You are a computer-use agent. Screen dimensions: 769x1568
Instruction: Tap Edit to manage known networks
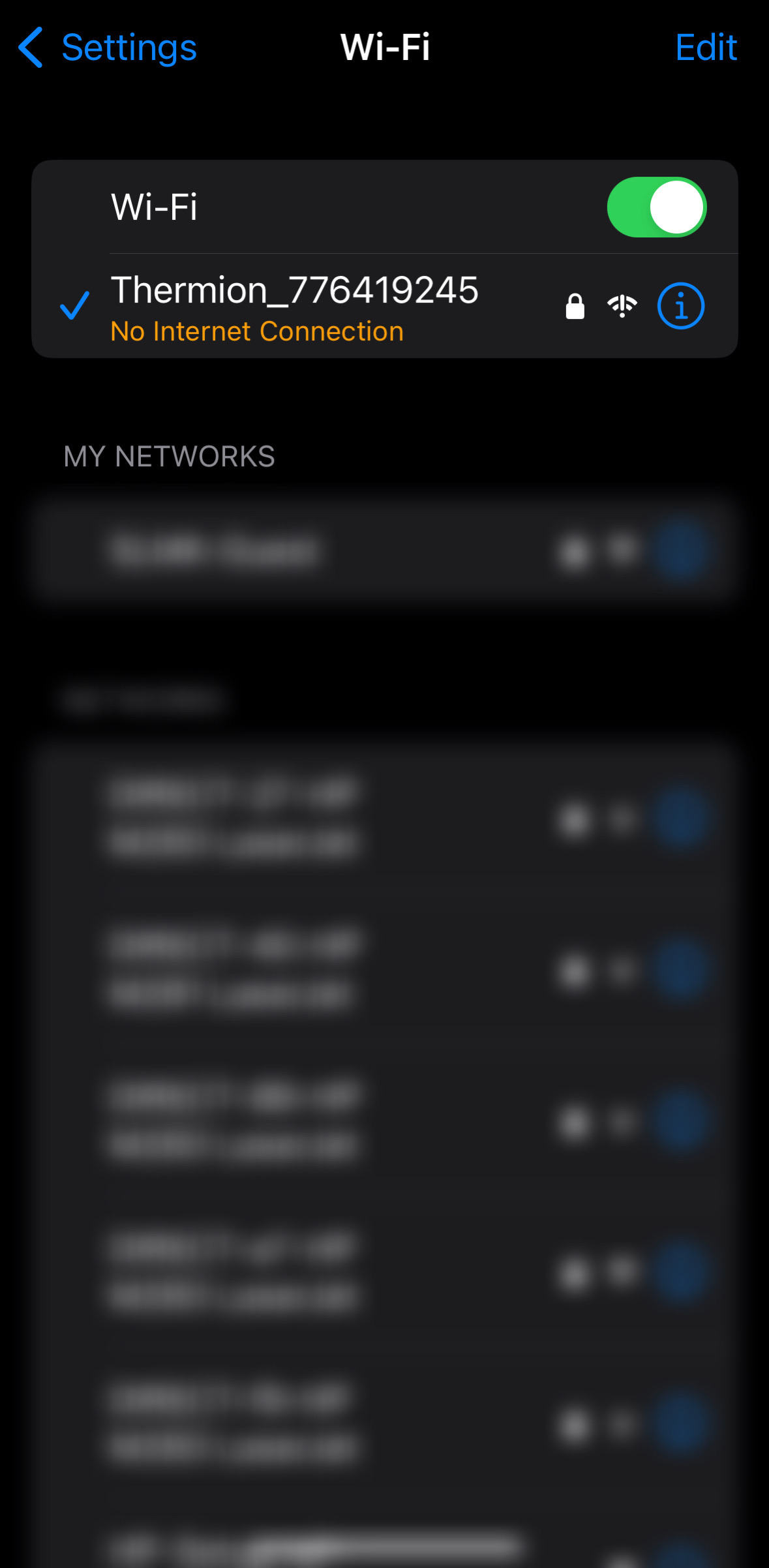(706, 48)
